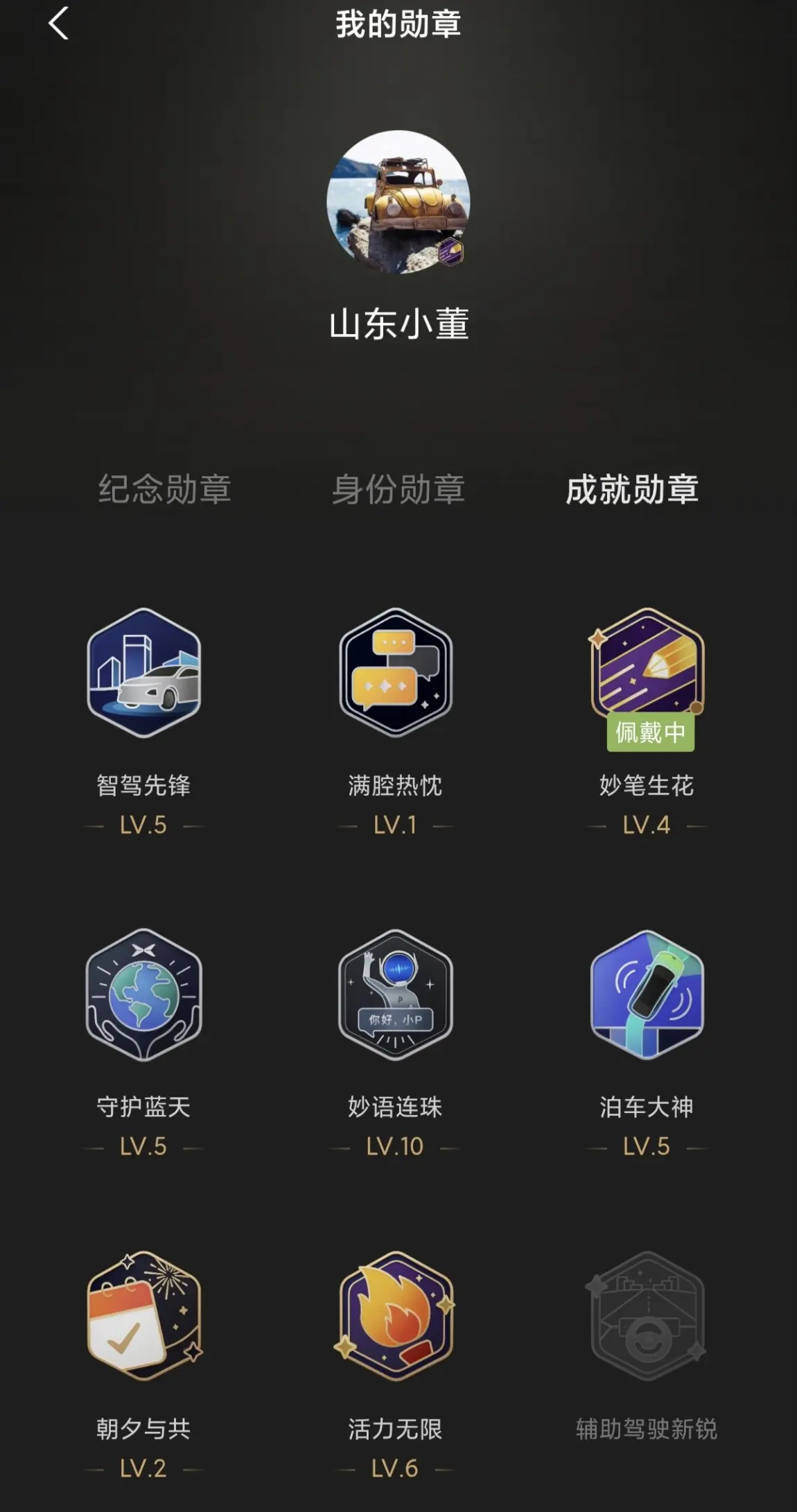Go back using the top-left arrow
The image size is (797, 1512).
[59, 24]
